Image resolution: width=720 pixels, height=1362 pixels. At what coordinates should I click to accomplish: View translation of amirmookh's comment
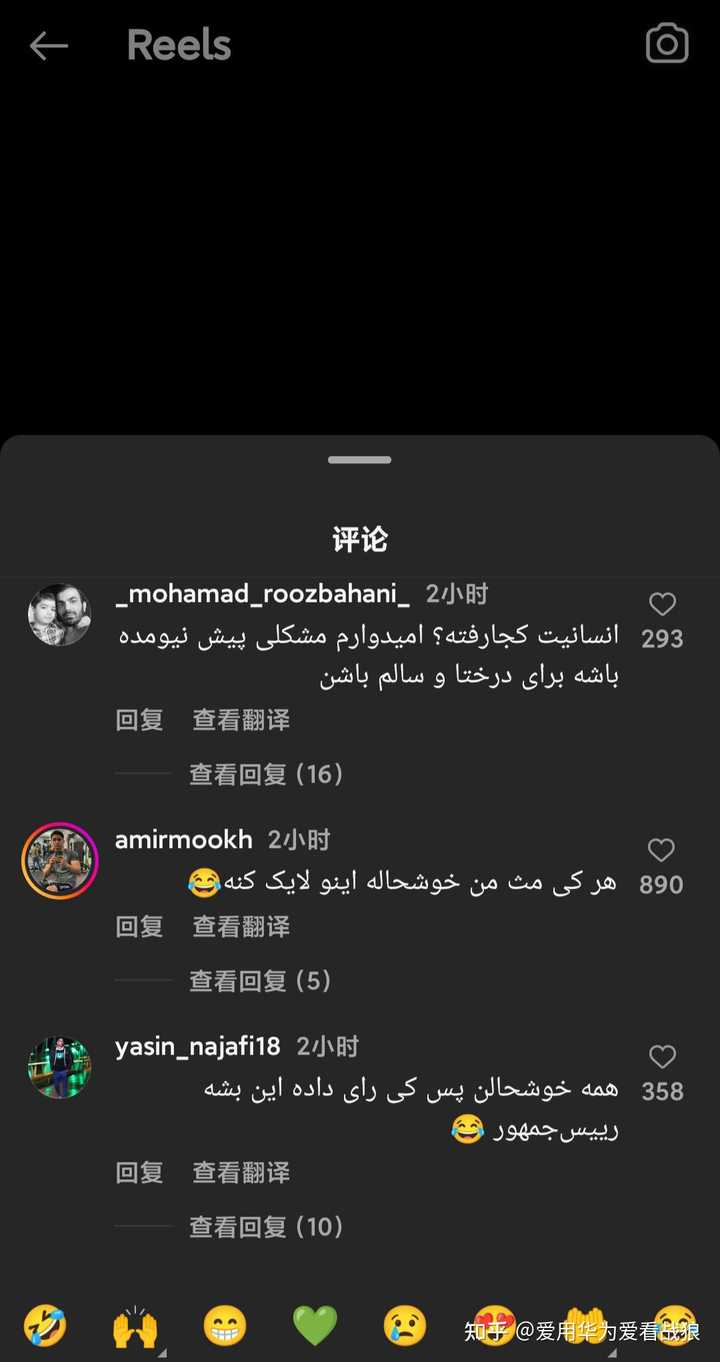[x=241, y=927]
